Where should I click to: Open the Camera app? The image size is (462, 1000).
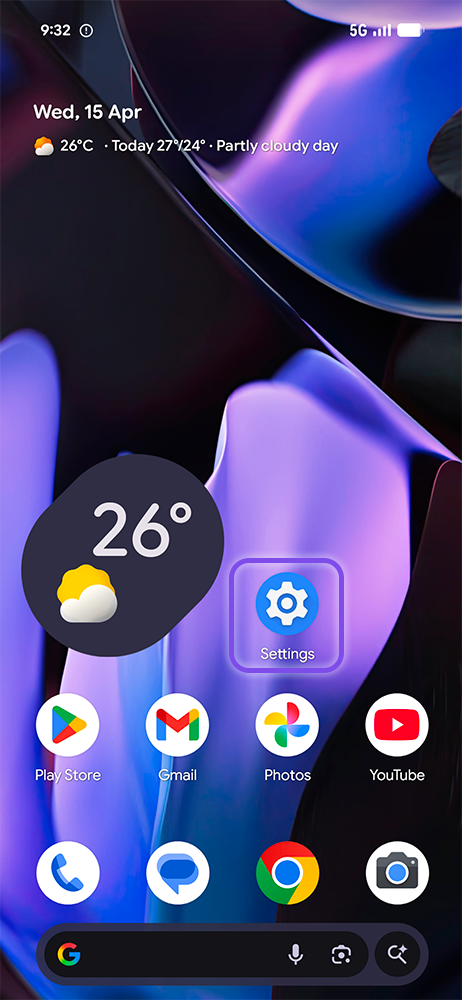397,872
